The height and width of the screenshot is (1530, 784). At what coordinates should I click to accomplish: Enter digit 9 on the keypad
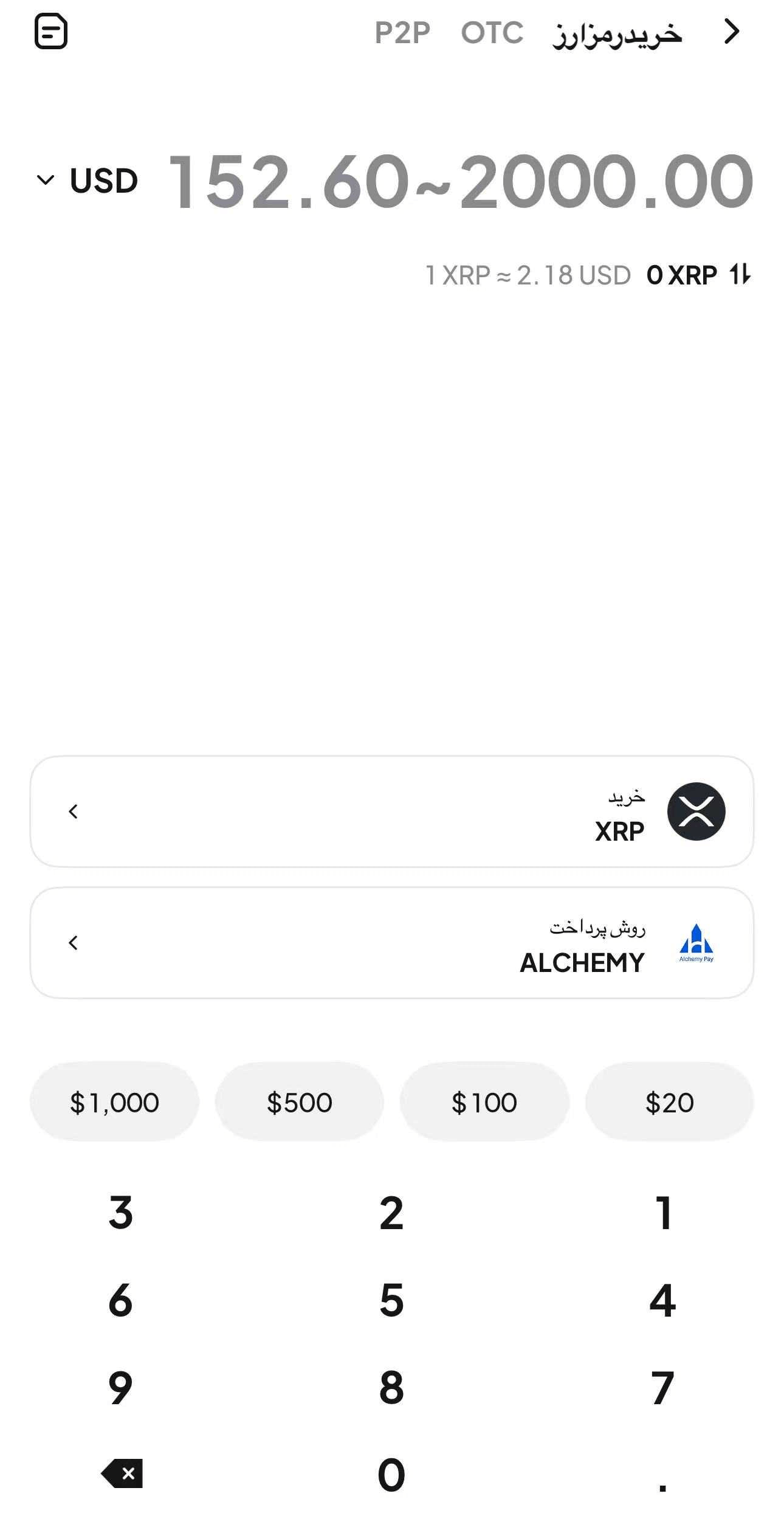(x=120, y=1388)
